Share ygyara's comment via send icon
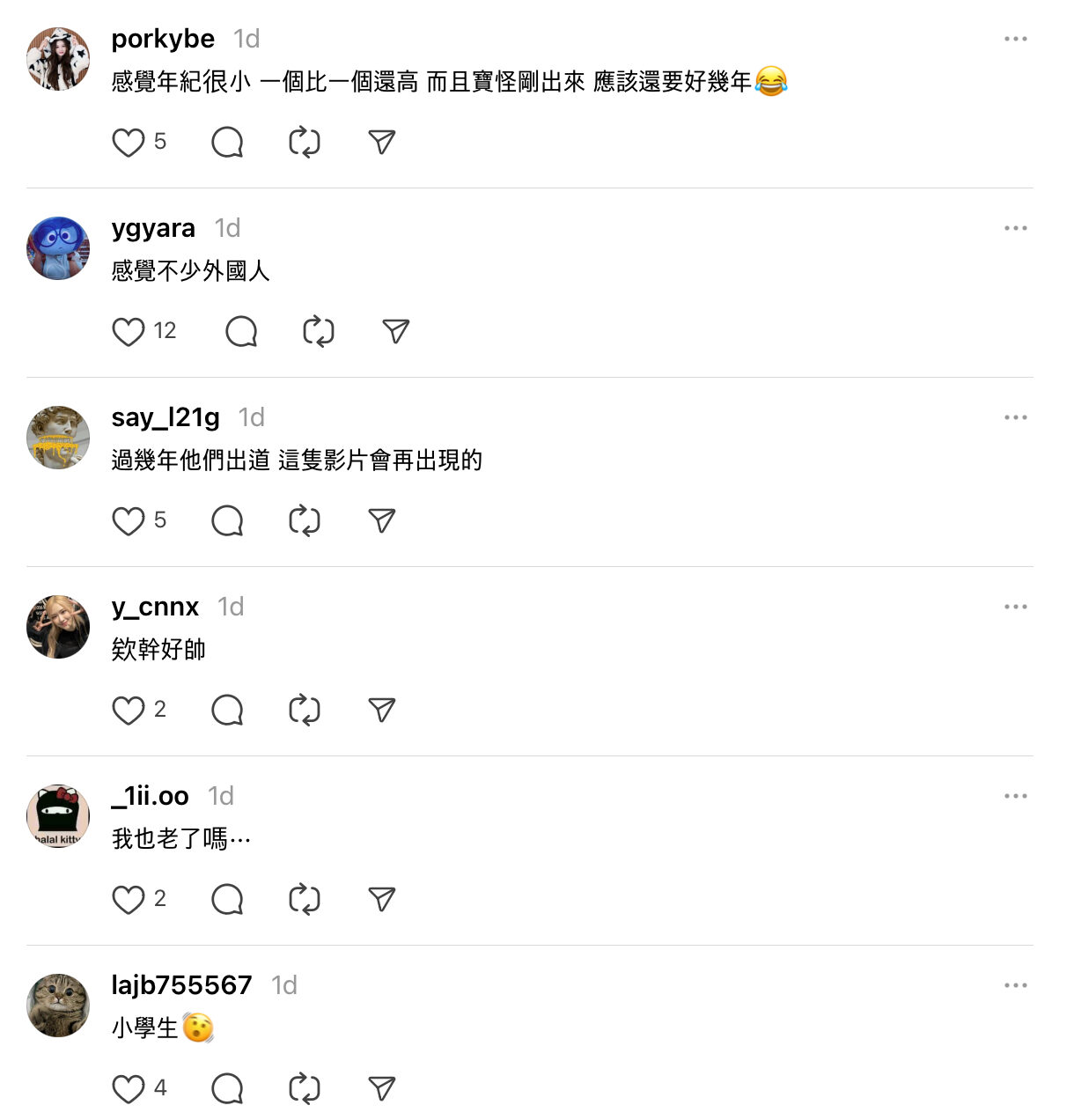1074x1120 pixels. click(x=396, y=331)
